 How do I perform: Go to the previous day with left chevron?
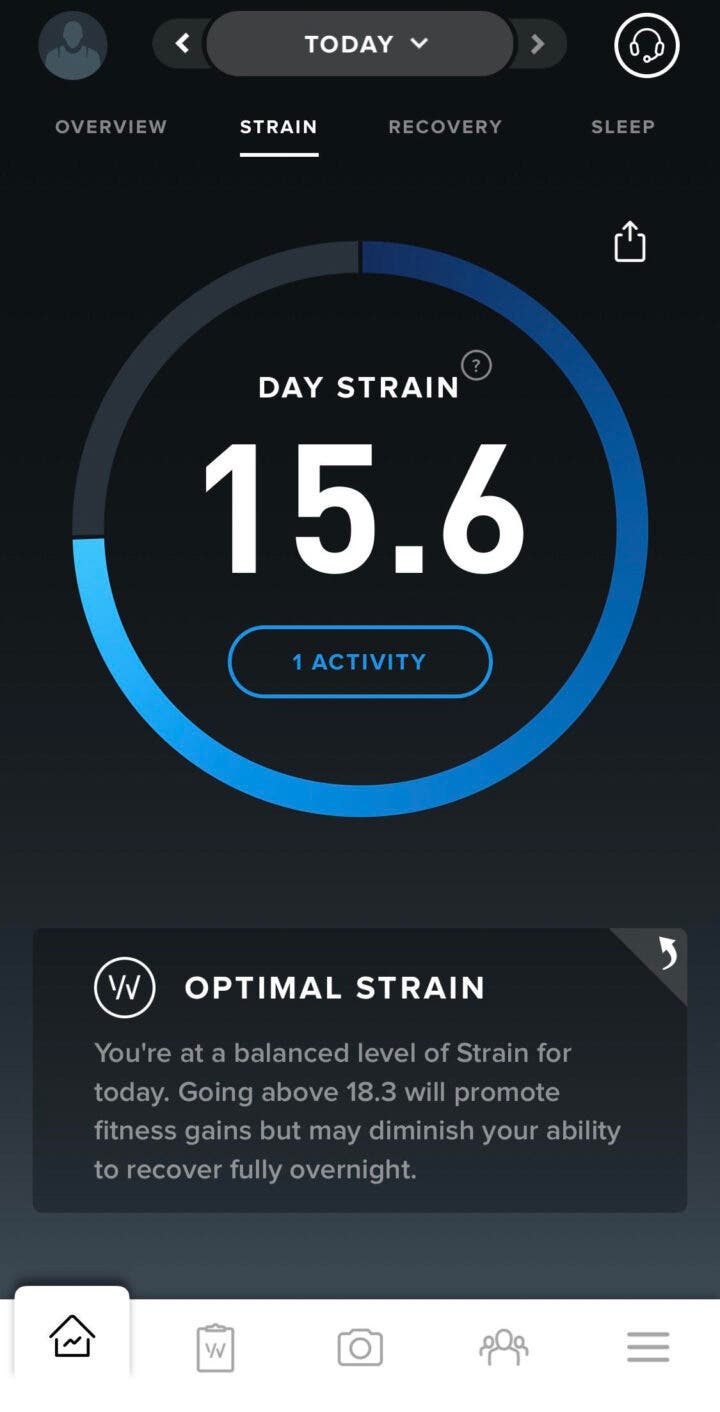click(182, 43)
